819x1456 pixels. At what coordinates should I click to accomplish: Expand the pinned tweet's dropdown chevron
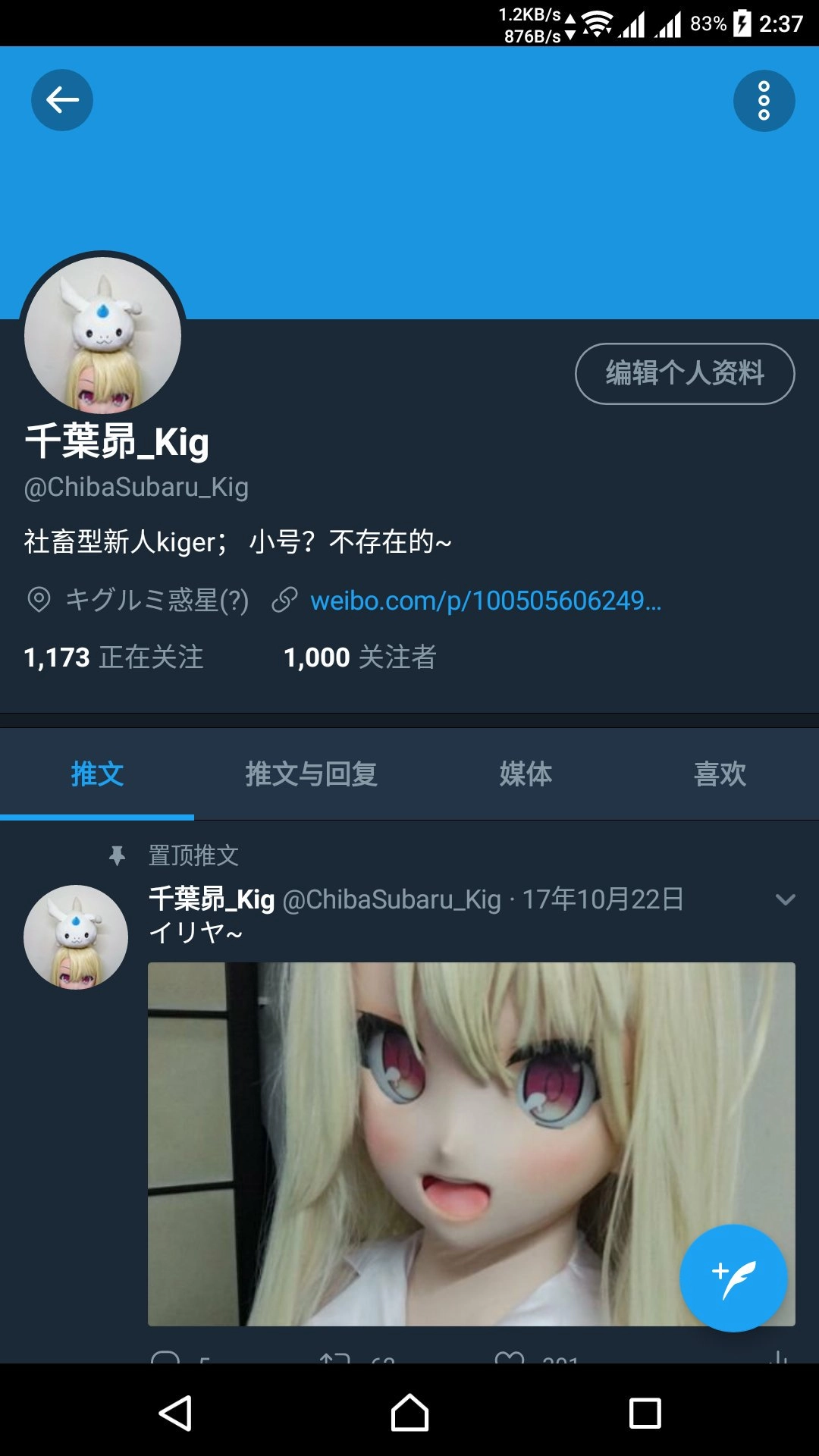pyautogui.click(x=786, y=899)
